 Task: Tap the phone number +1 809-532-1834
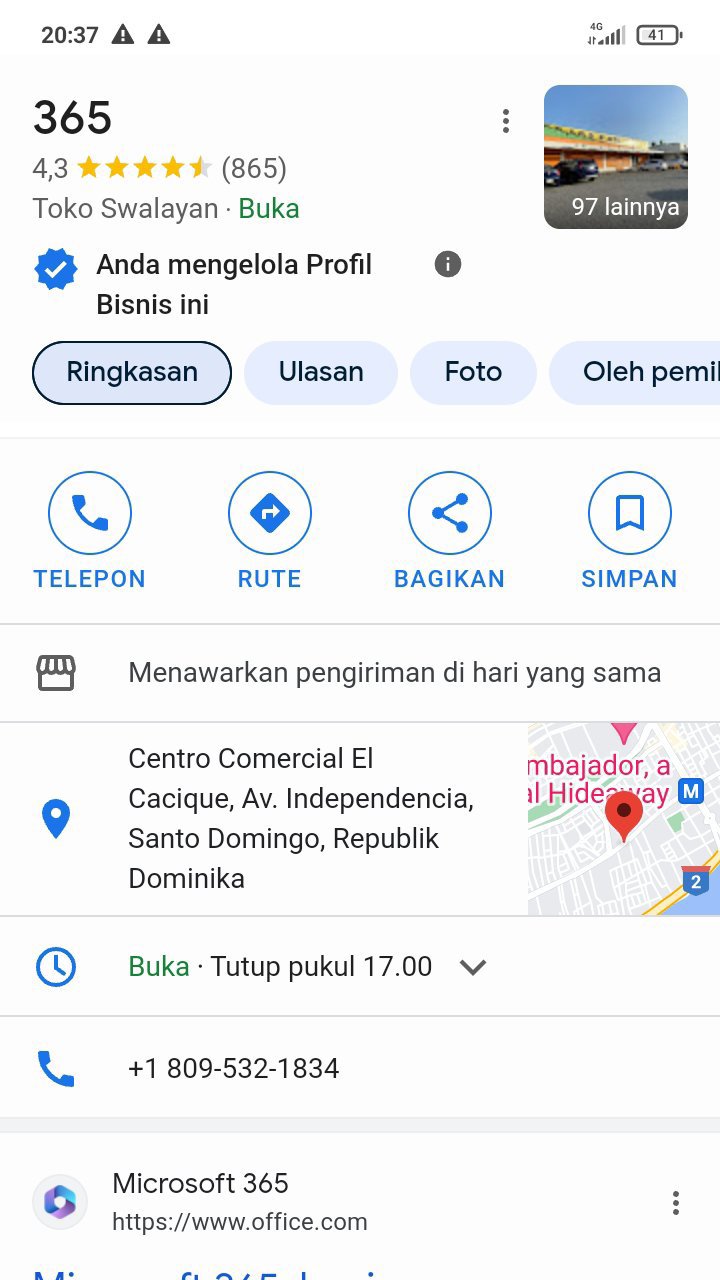pos(234,1068)
